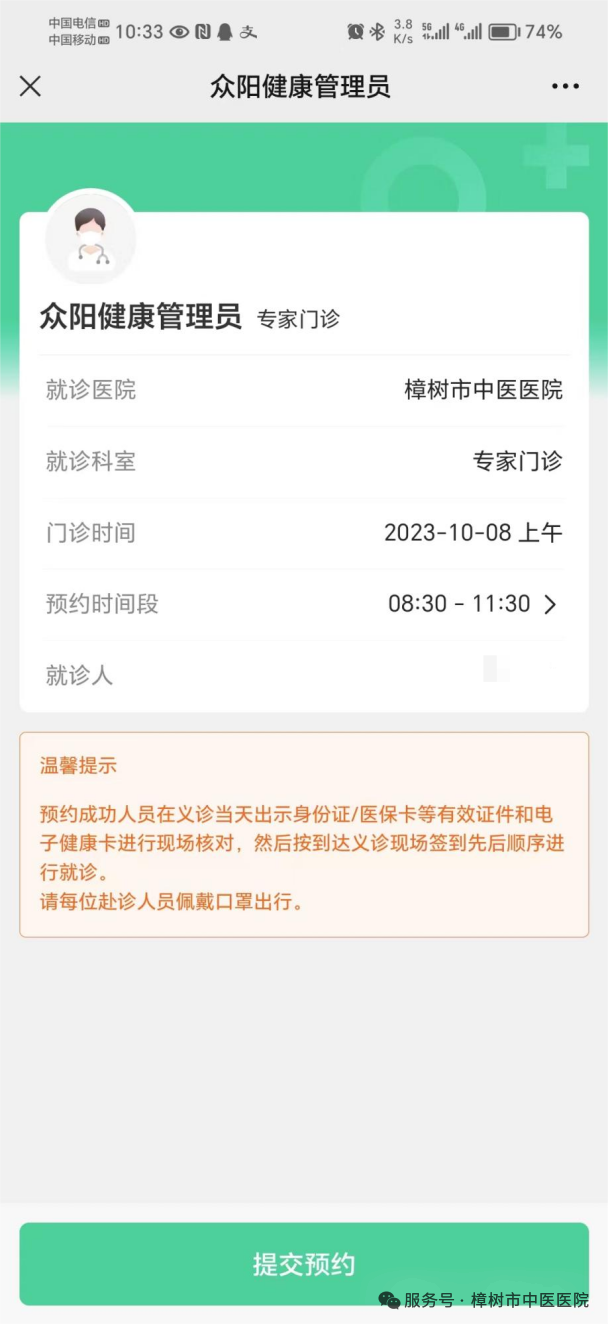
Task: Change the 预约时间段 08:30 - 11:30 slot
Action: pos(472,604)
